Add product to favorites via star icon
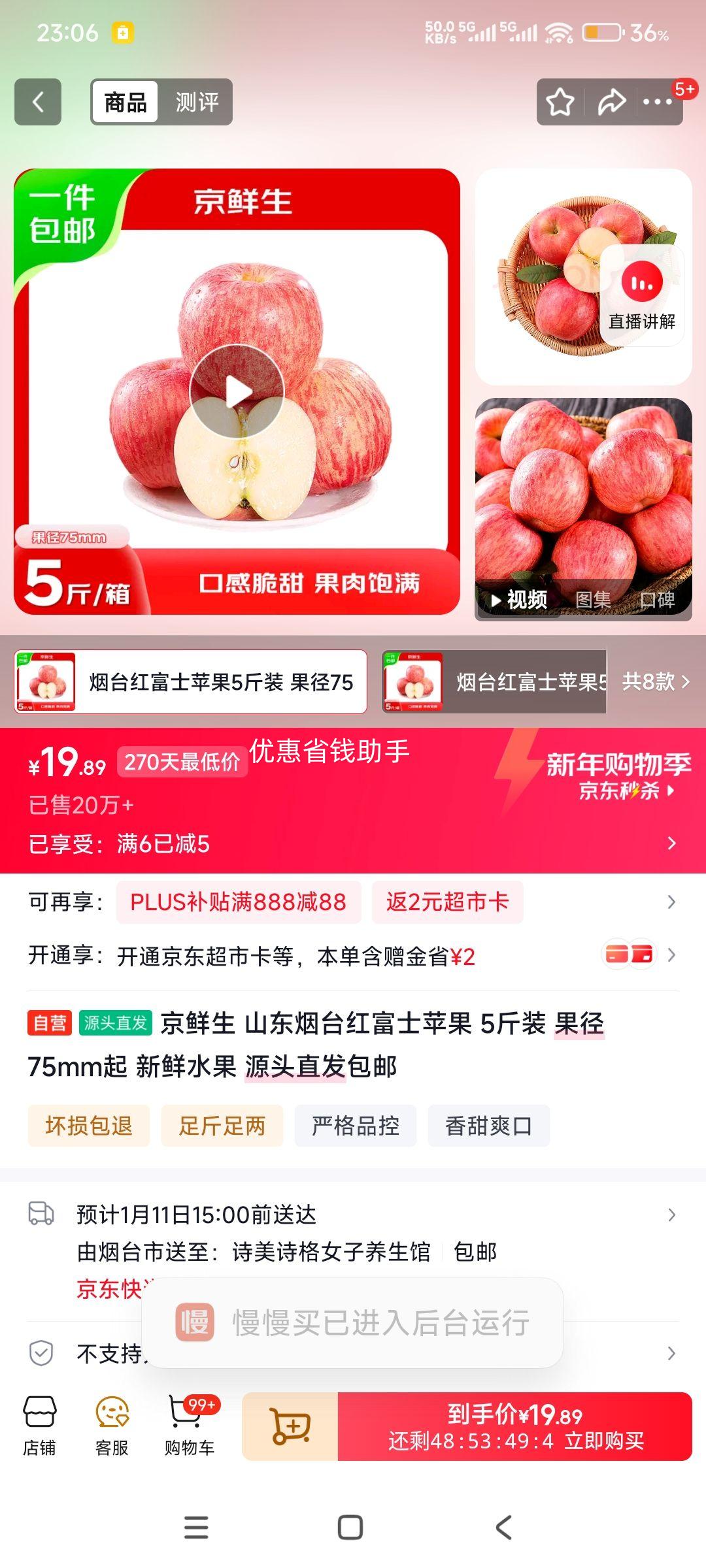706x1568 pixels. [559, 101]
